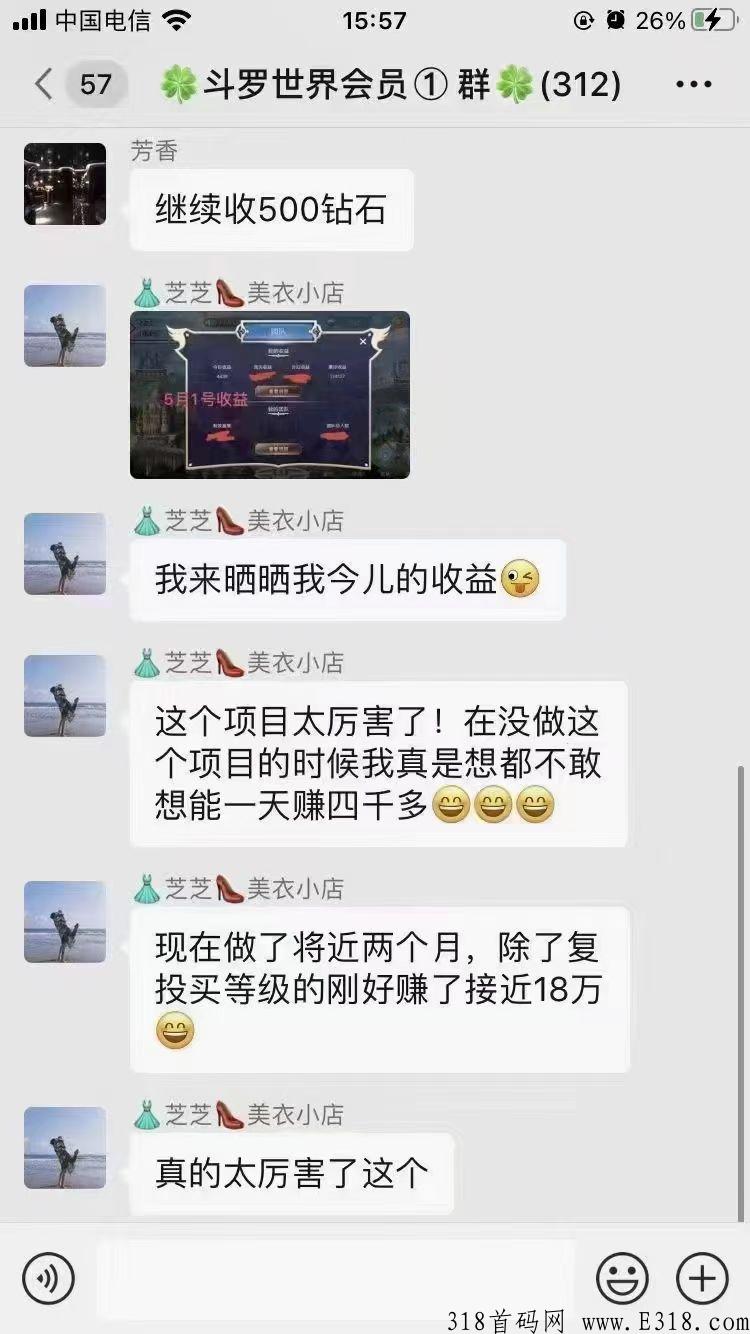This screenshot has height=1334, width=750.
Task: Open the income screenshot image from 芝芝
Action: pos(270,394)
